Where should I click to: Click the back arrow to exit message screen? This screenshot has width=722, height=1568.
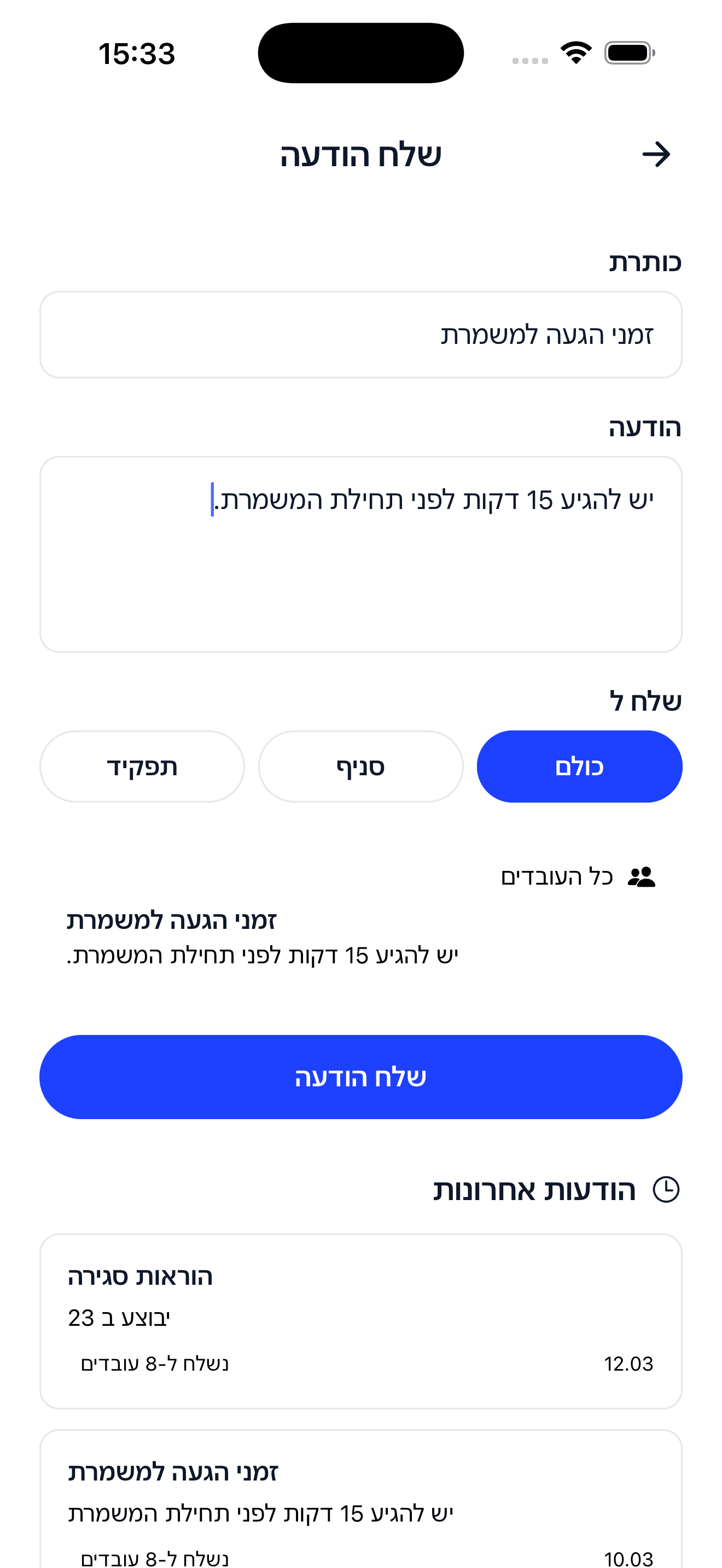click(657, 154)
